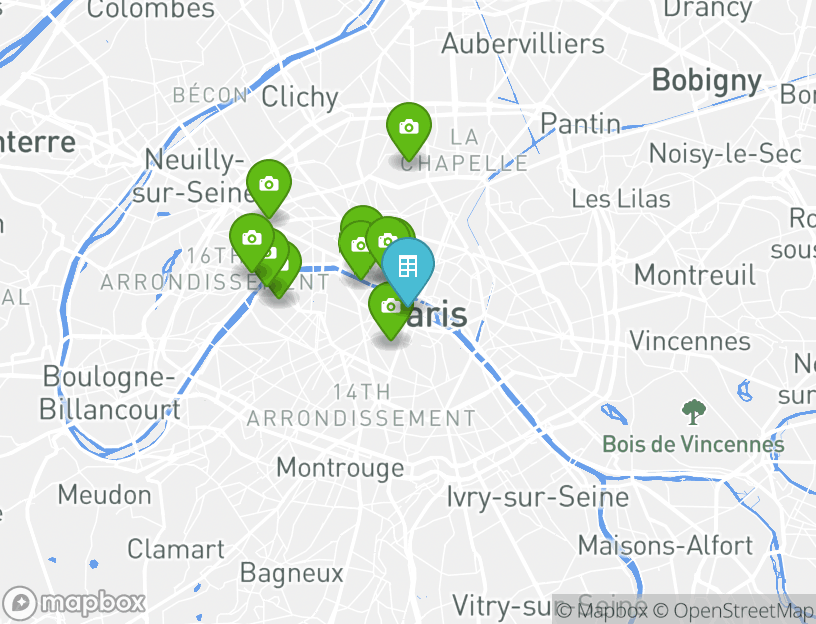Select the camera pin near La Chapelle
The height and width of the screenshot is (624, 816).
click(x=408, y=128)
